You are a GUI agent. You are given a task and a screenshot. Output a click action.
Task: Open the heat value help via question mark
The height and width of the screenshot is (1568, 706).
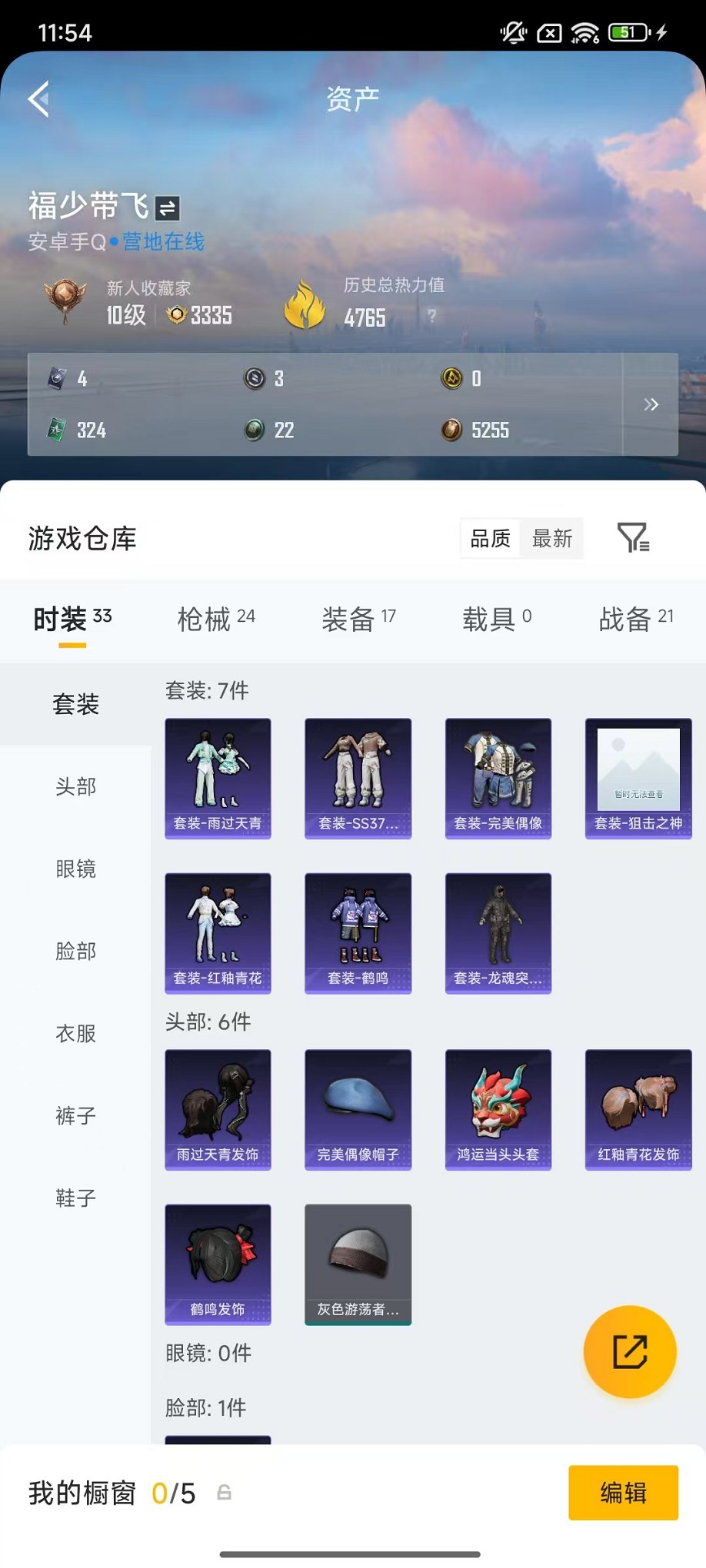pos(432,315)
